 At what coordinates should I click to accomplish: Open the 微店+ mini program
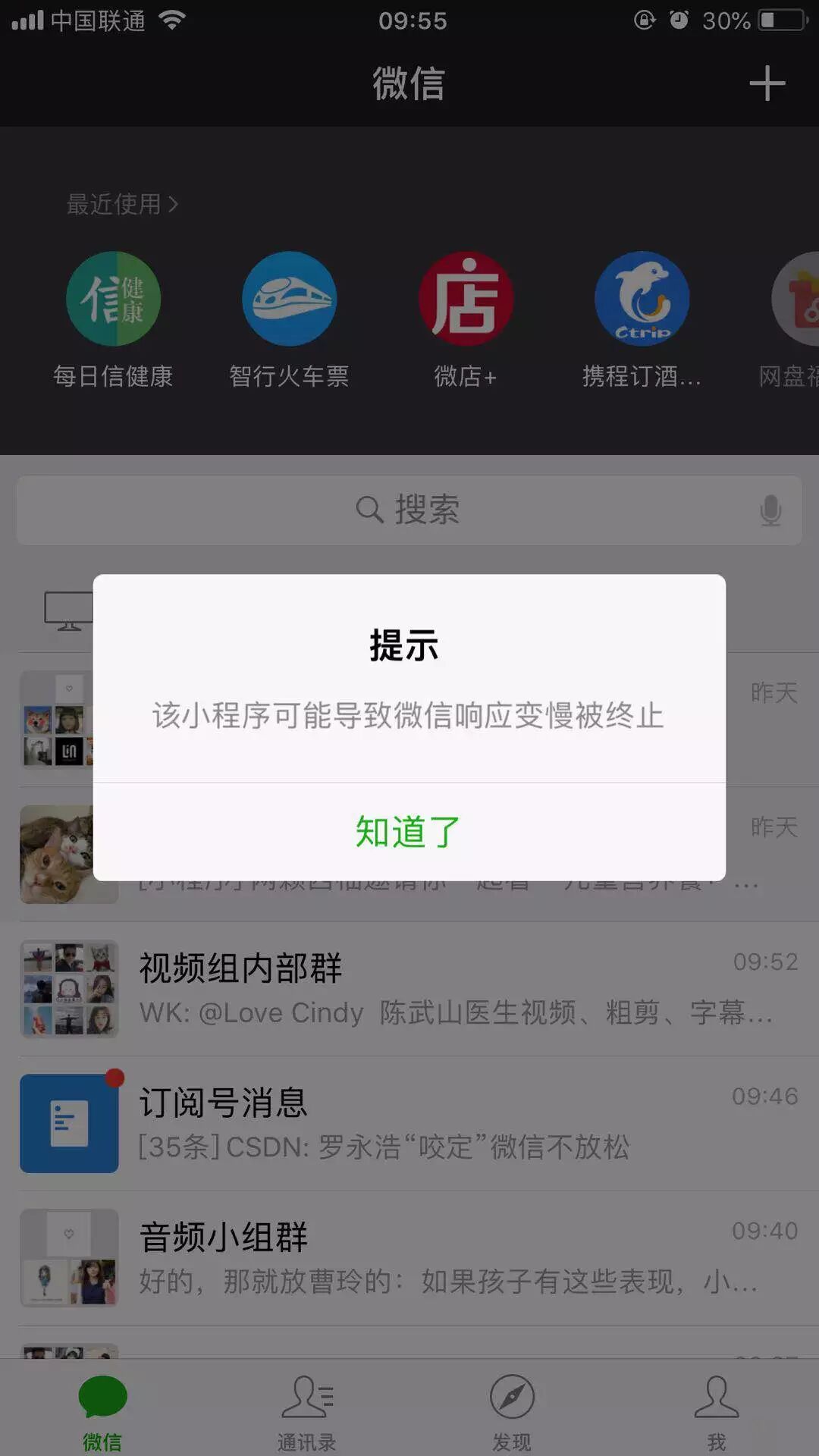click(x=466, y=300)
